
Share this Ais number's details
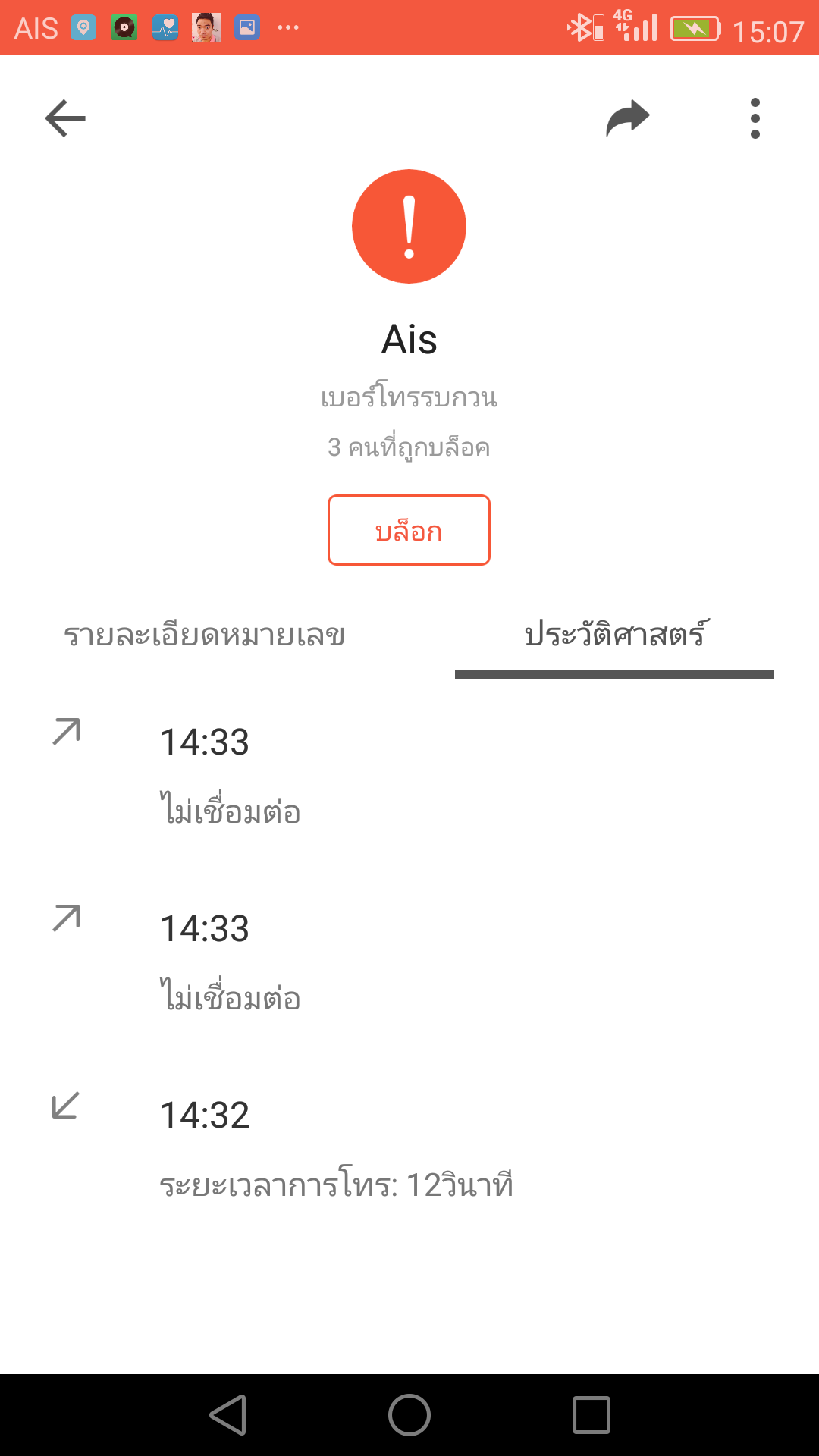628,118
